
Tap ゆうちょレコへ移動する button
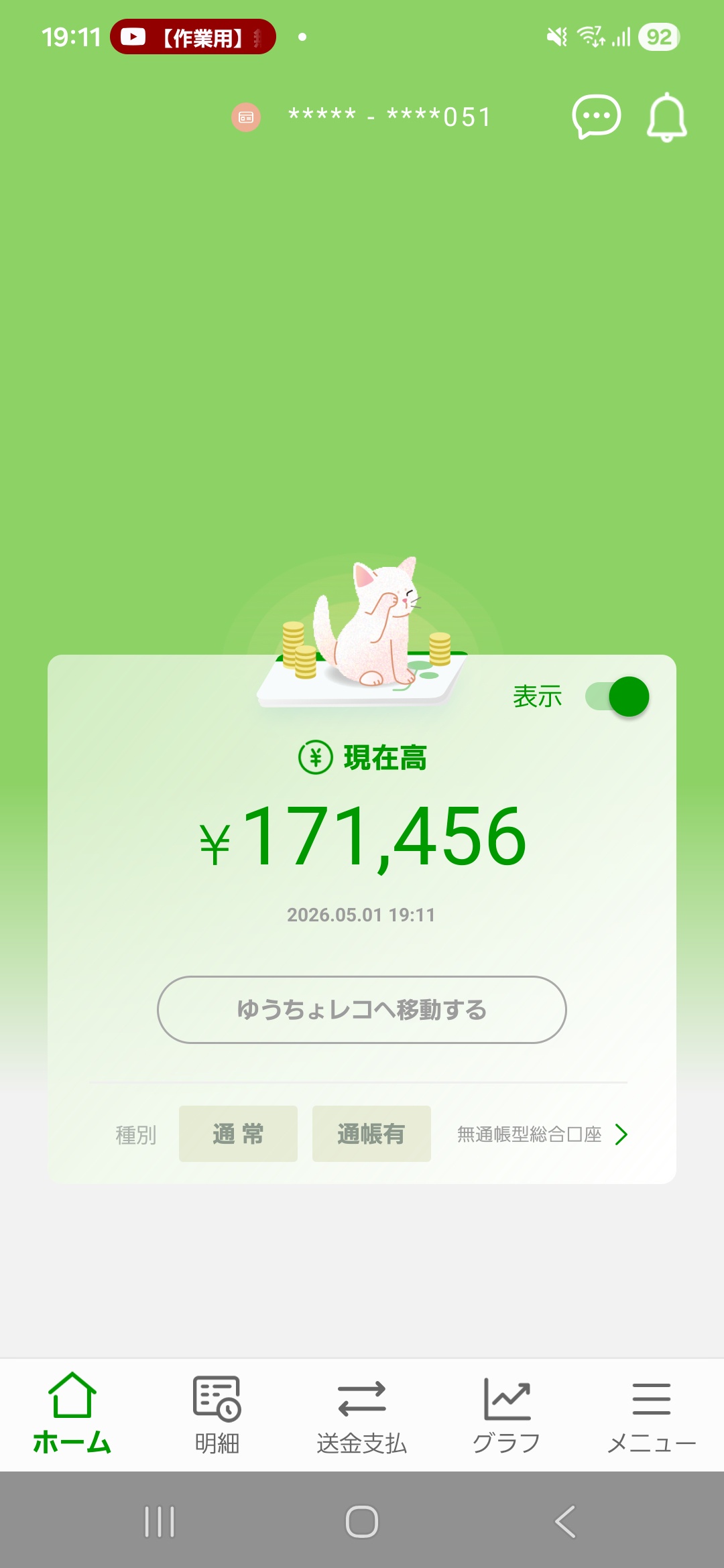tap(362, 1010)
